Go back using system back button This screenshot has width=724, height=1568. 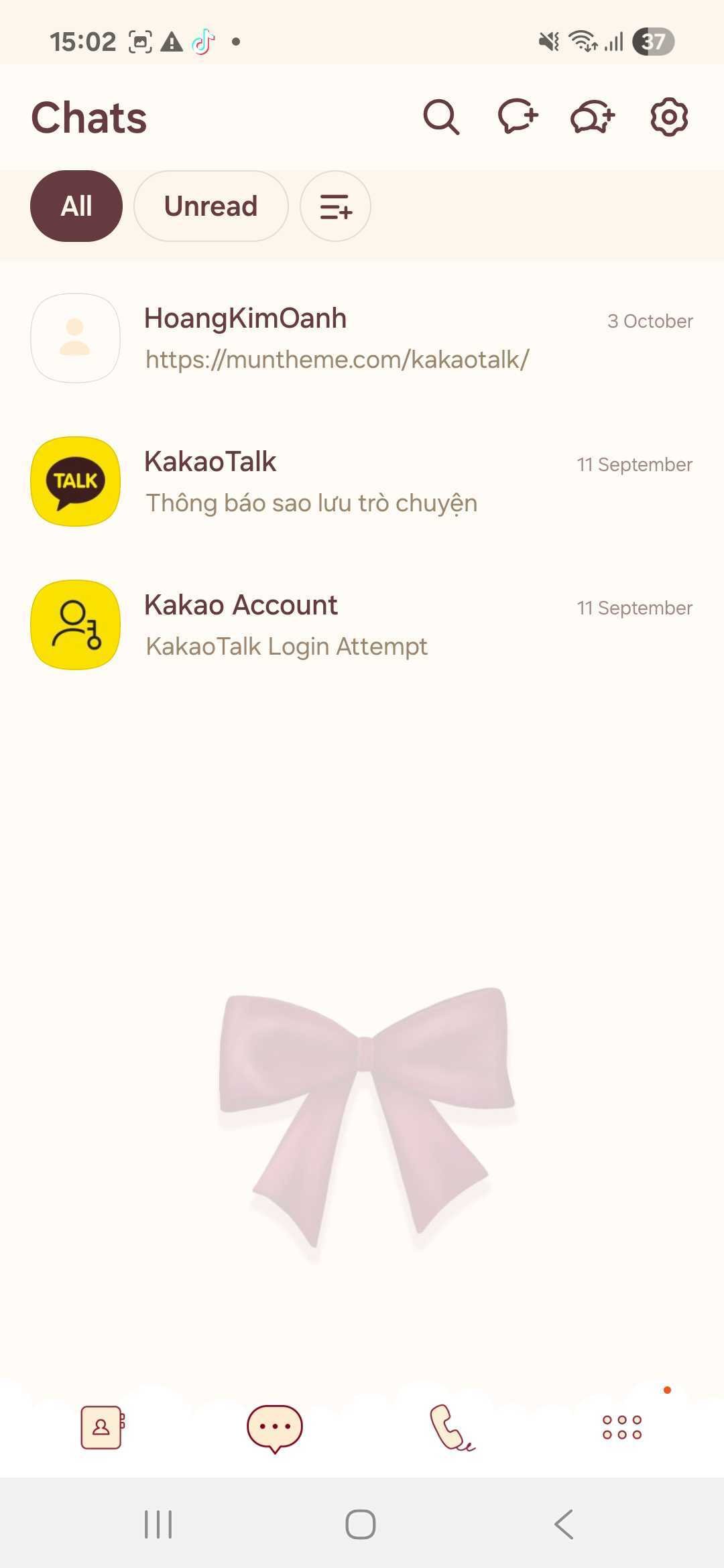[564, 1524]
